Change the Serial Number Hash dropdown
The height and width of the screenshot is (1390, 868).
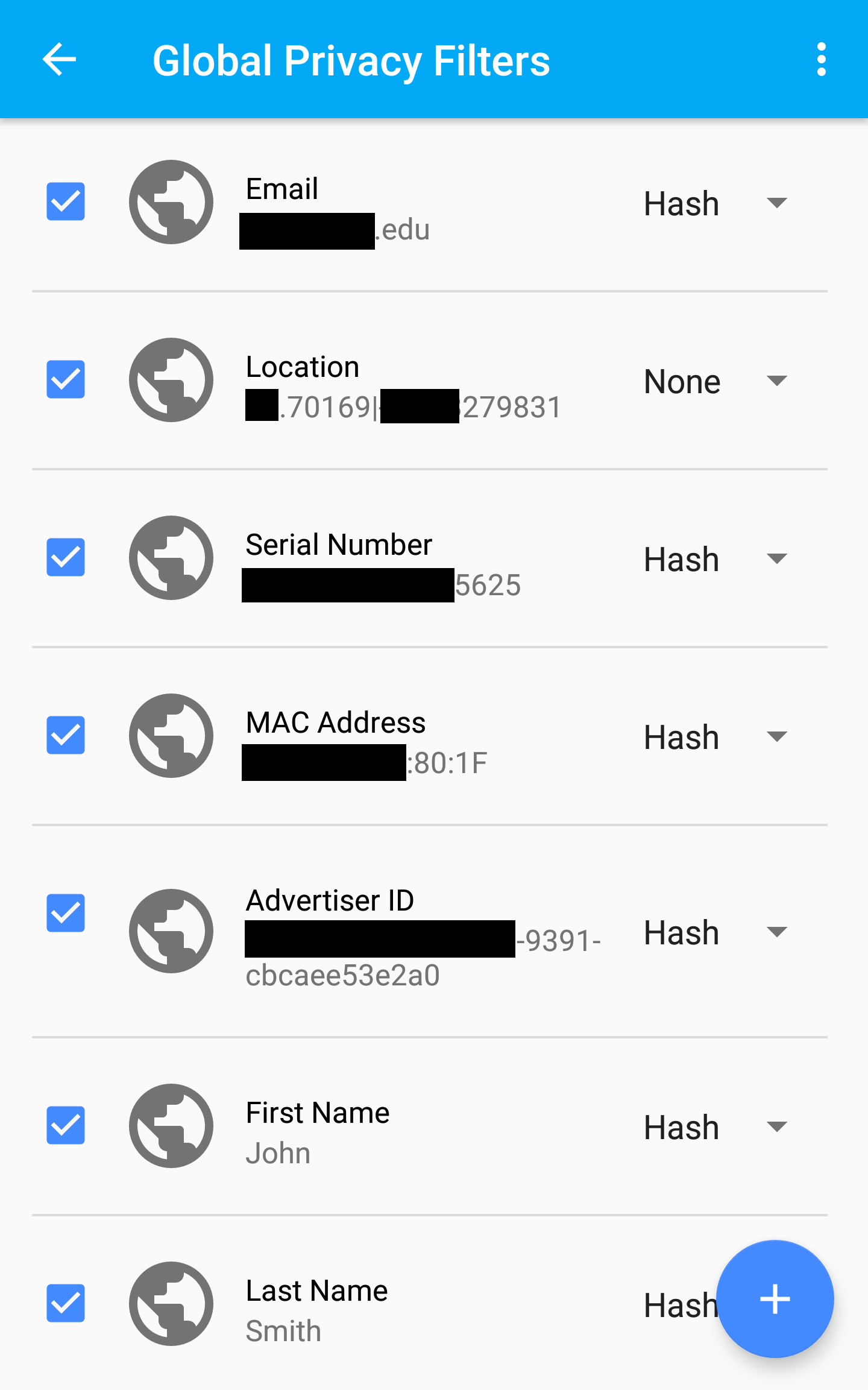pyautogui.click(x=716, y=559)
